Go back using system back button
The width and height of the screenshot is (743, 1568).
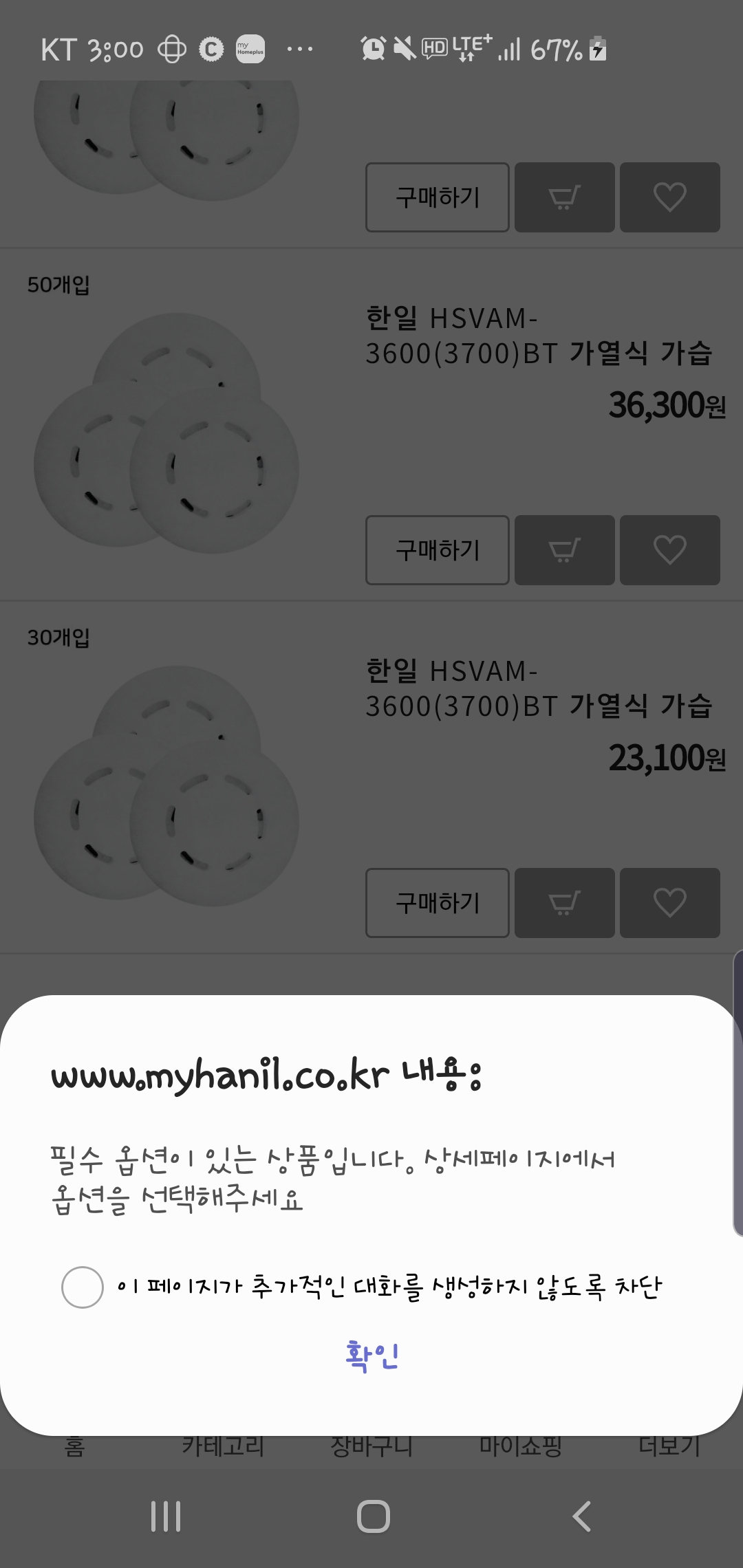click(x=581, y=1516)
